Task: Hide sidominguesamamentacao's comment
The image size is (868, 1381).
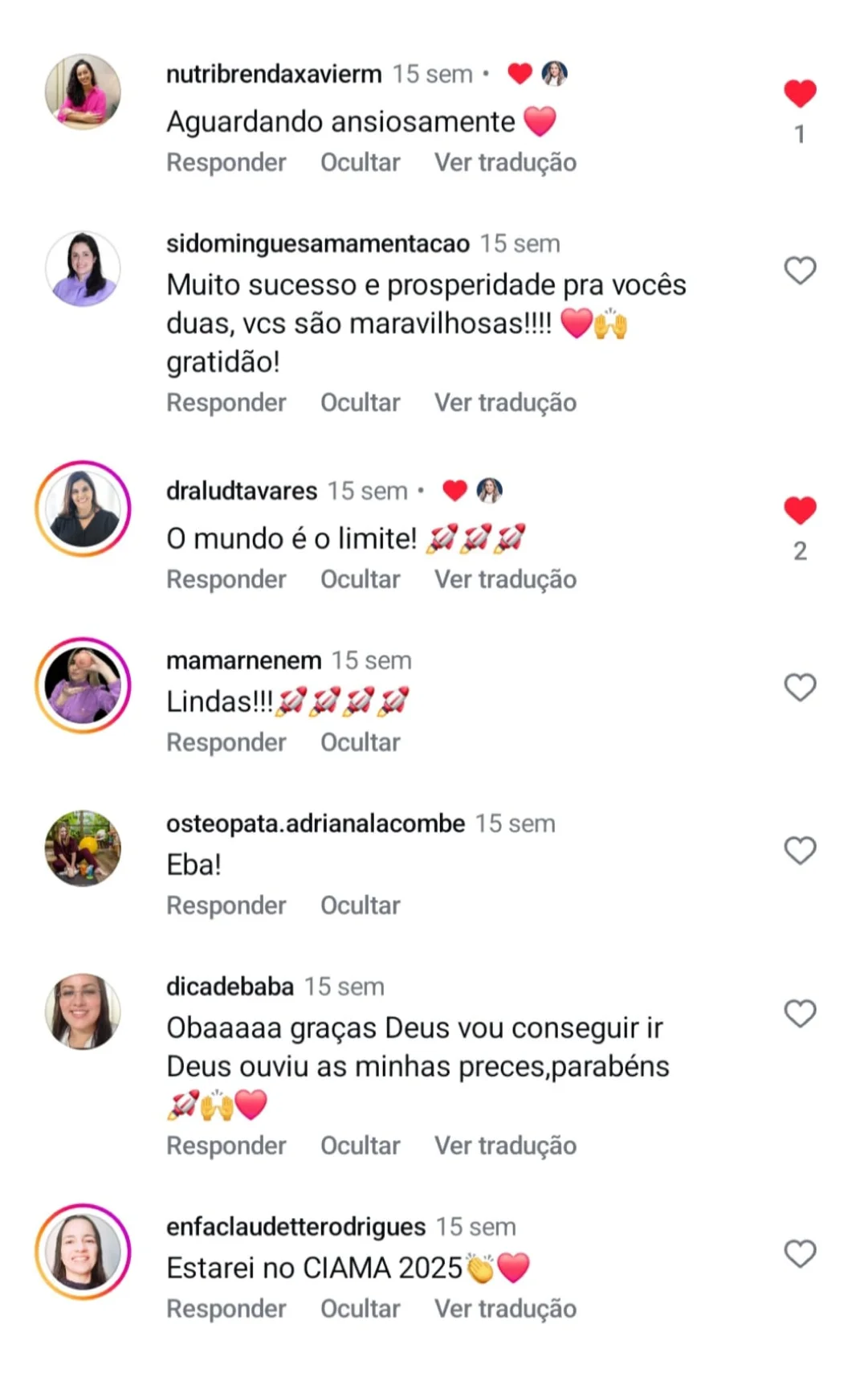Action: pyautogui.click(x=360, y=402)
